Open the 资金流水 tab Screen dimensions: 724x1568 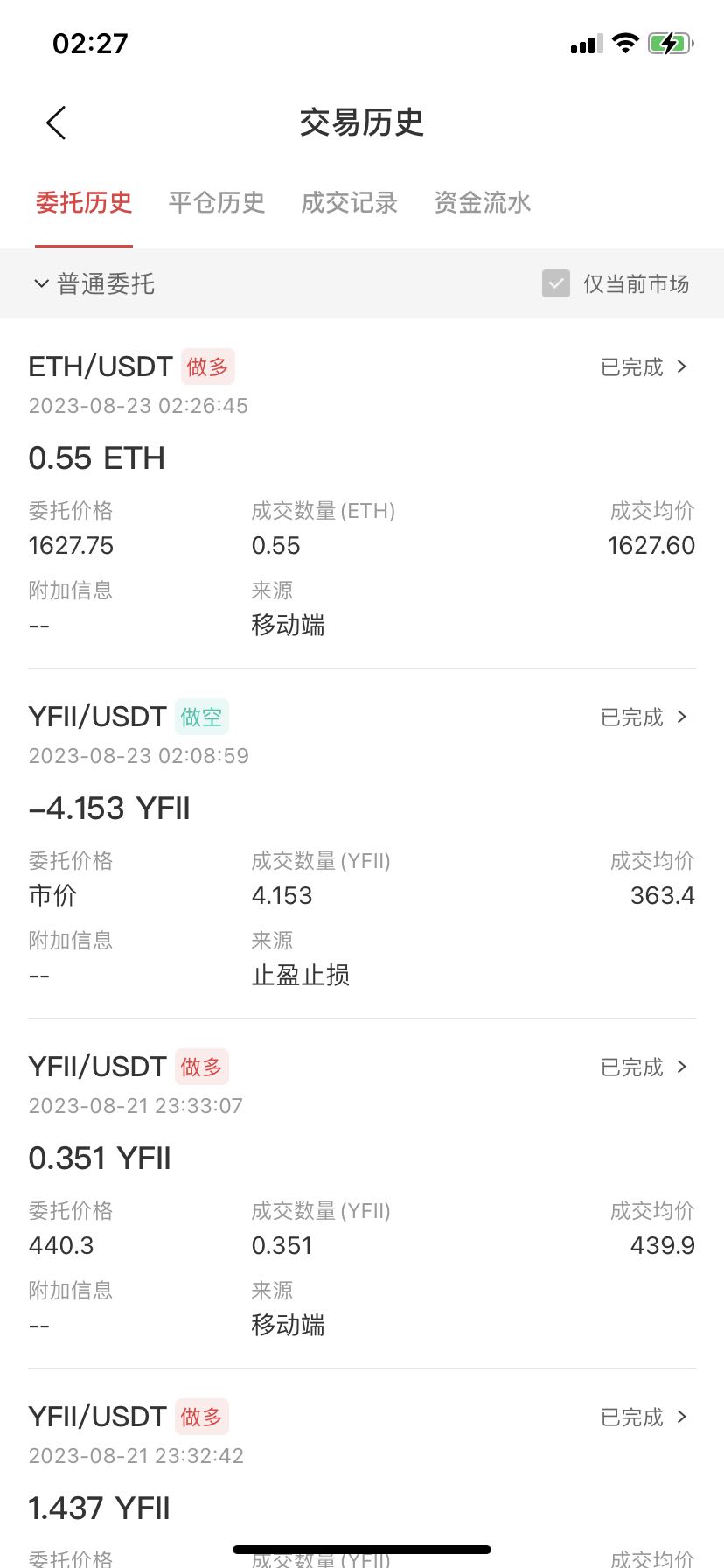(x=482, y=203)
